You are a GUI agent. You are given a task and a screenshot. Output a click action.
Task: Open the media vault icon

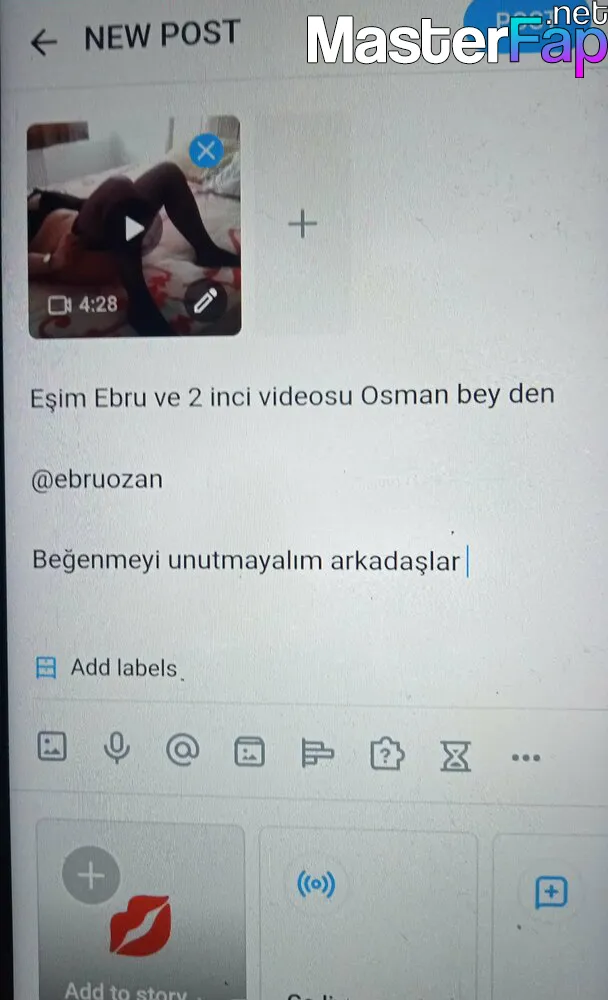[x=249, y=751]
